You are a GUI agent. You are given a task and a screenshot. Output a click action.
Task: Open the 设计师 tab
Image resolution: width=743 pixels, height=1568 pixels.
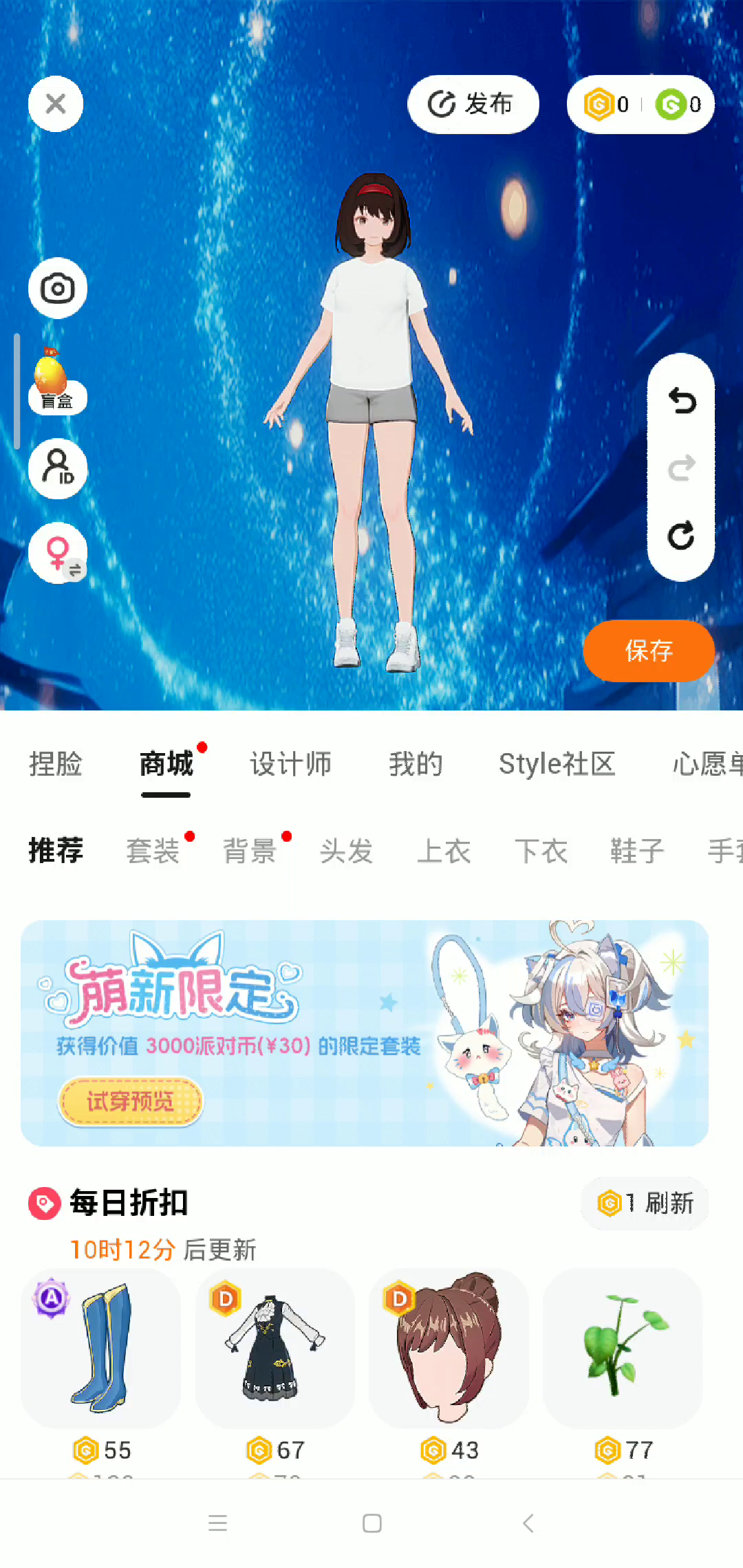[290, 764]
